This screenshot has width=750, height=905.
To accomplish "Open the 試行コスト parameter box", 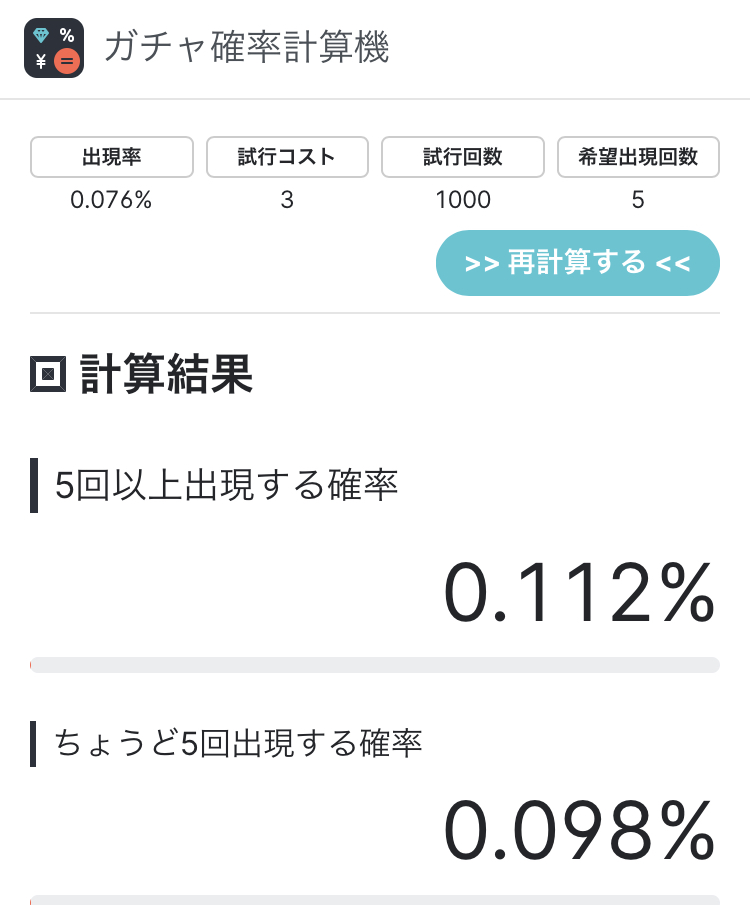I will tap(287, 157).
